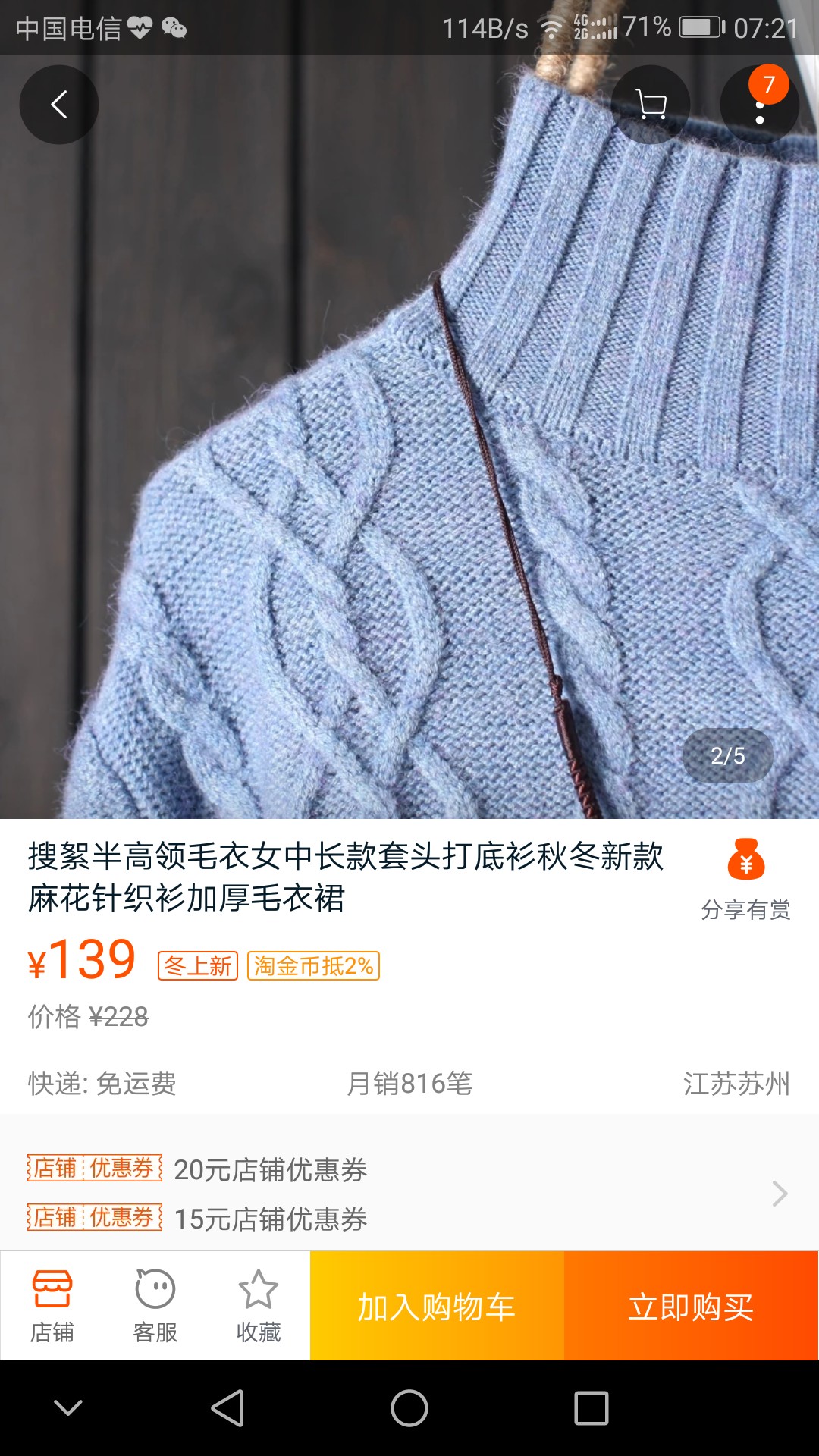Add the item to favorites with 收藏
The height and width of the screenshot is (1456, 819).
(259, 1306)
